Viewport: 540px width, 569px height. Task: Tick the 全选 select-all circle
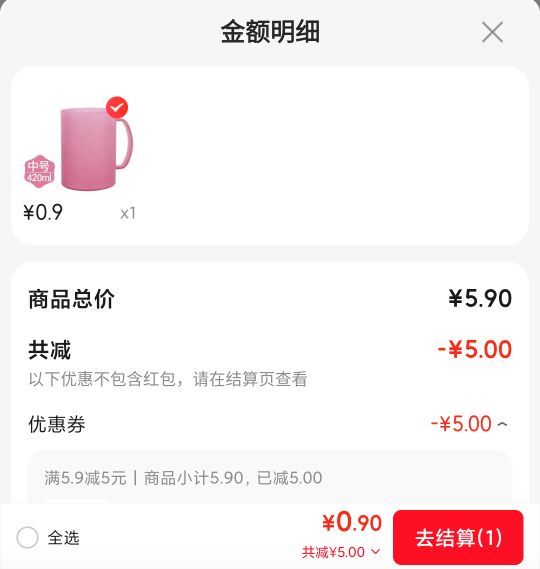(x=27, y=537)
